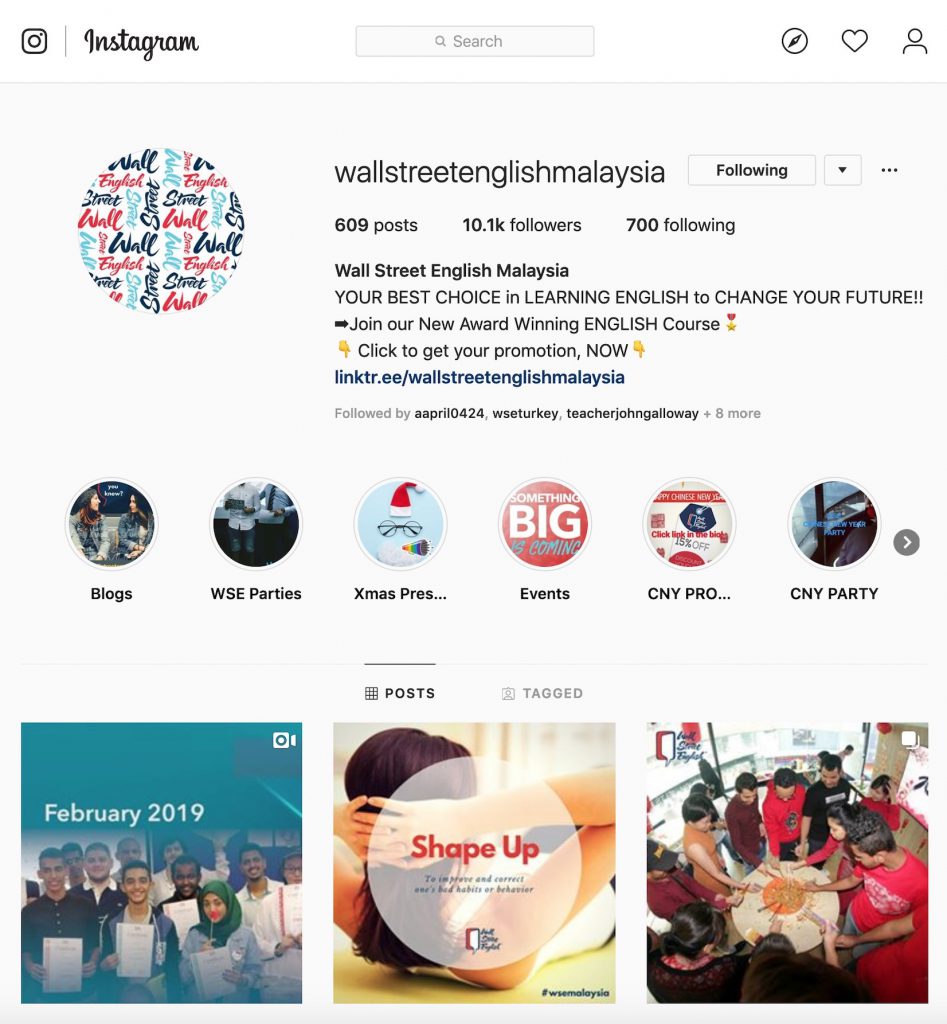Open the linktr.ee/wallstreetenglishmalaysia link
The image size is (947, 1024).
[x=479, y=377]
